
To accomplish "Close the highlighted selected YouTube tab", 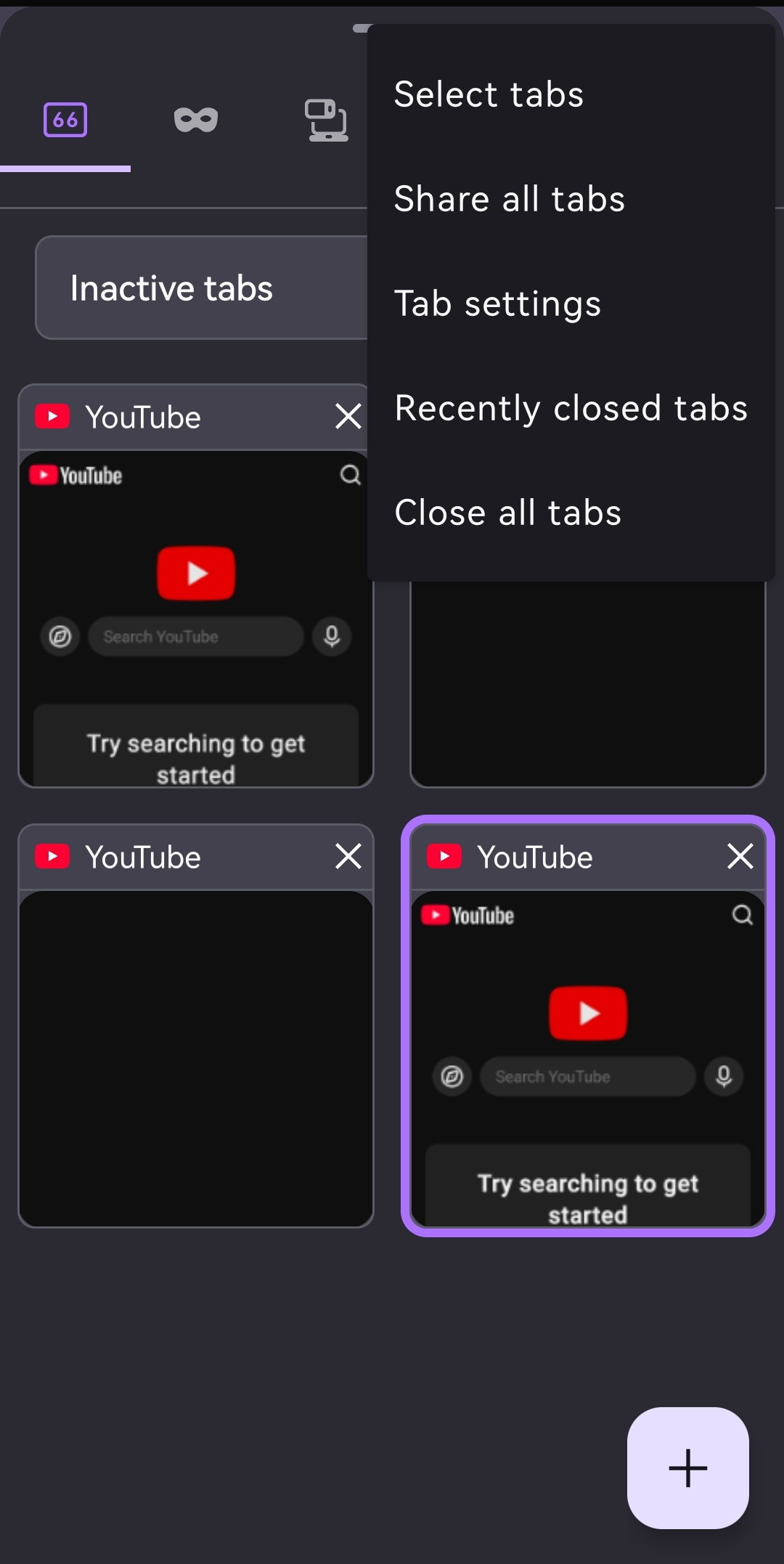I will tap(740, 857).
